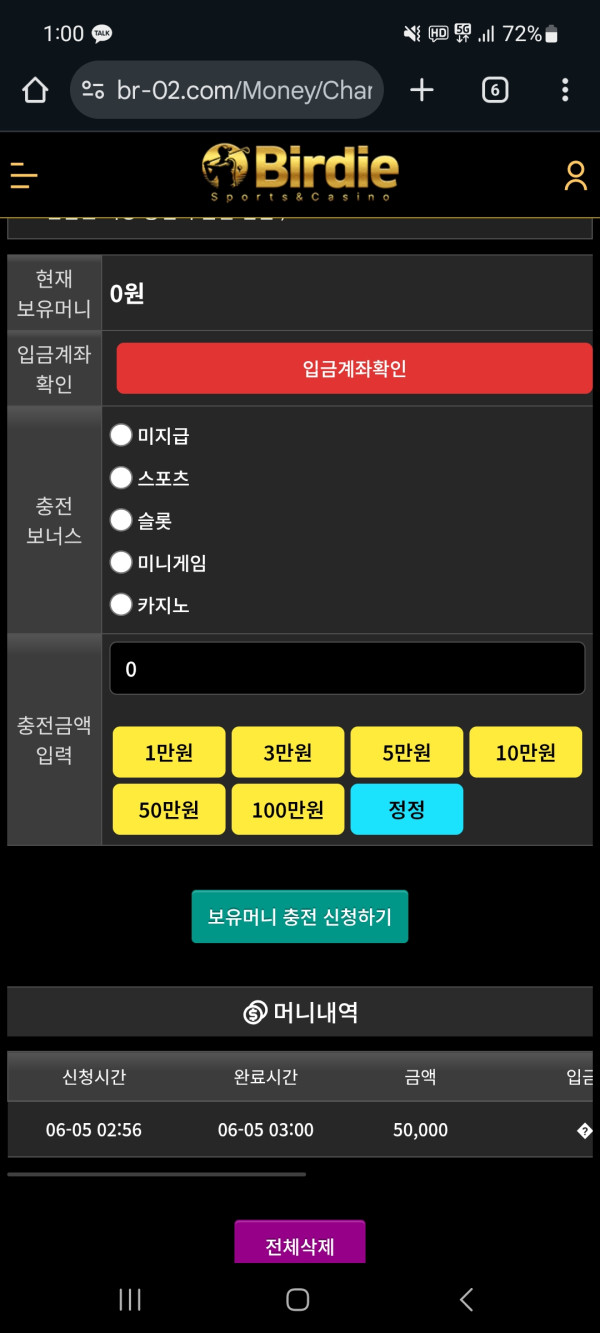Open the hamburger menu drawer
This screenshot has width=600, height=1333.
tap(24, 178)
